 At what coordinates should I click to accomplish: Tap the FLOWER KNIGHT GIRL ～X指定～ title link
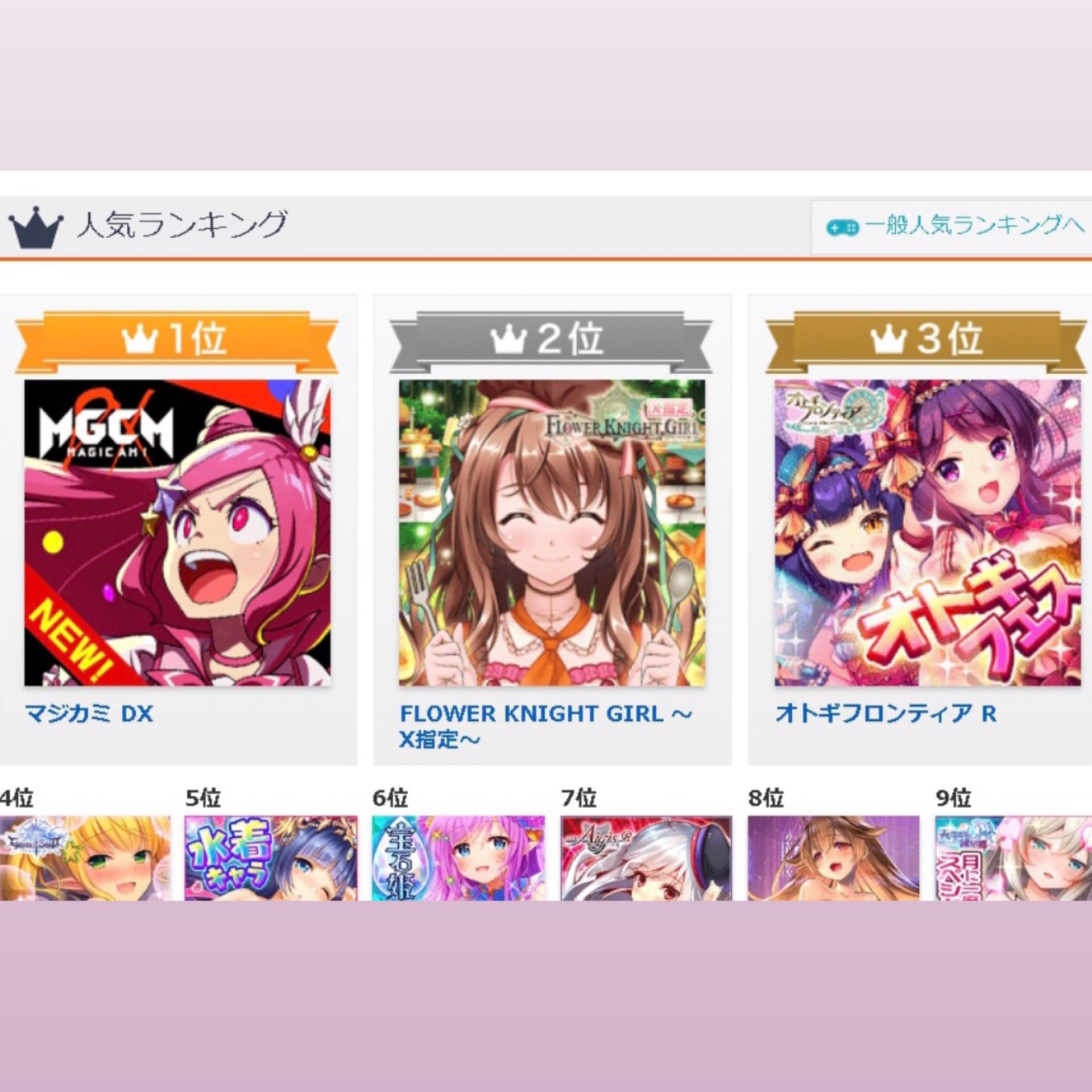tap(545, 726)
